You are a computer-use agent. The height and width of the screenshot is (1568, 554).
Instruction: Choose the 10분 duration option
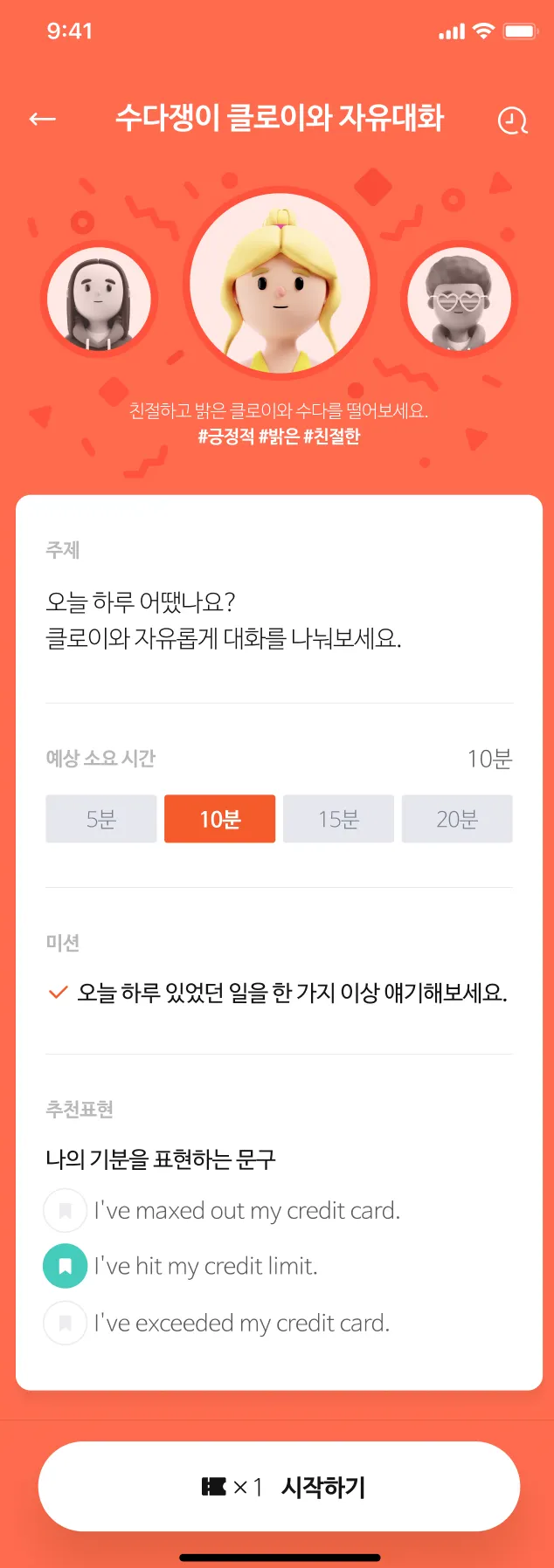(x=220, y=819)
